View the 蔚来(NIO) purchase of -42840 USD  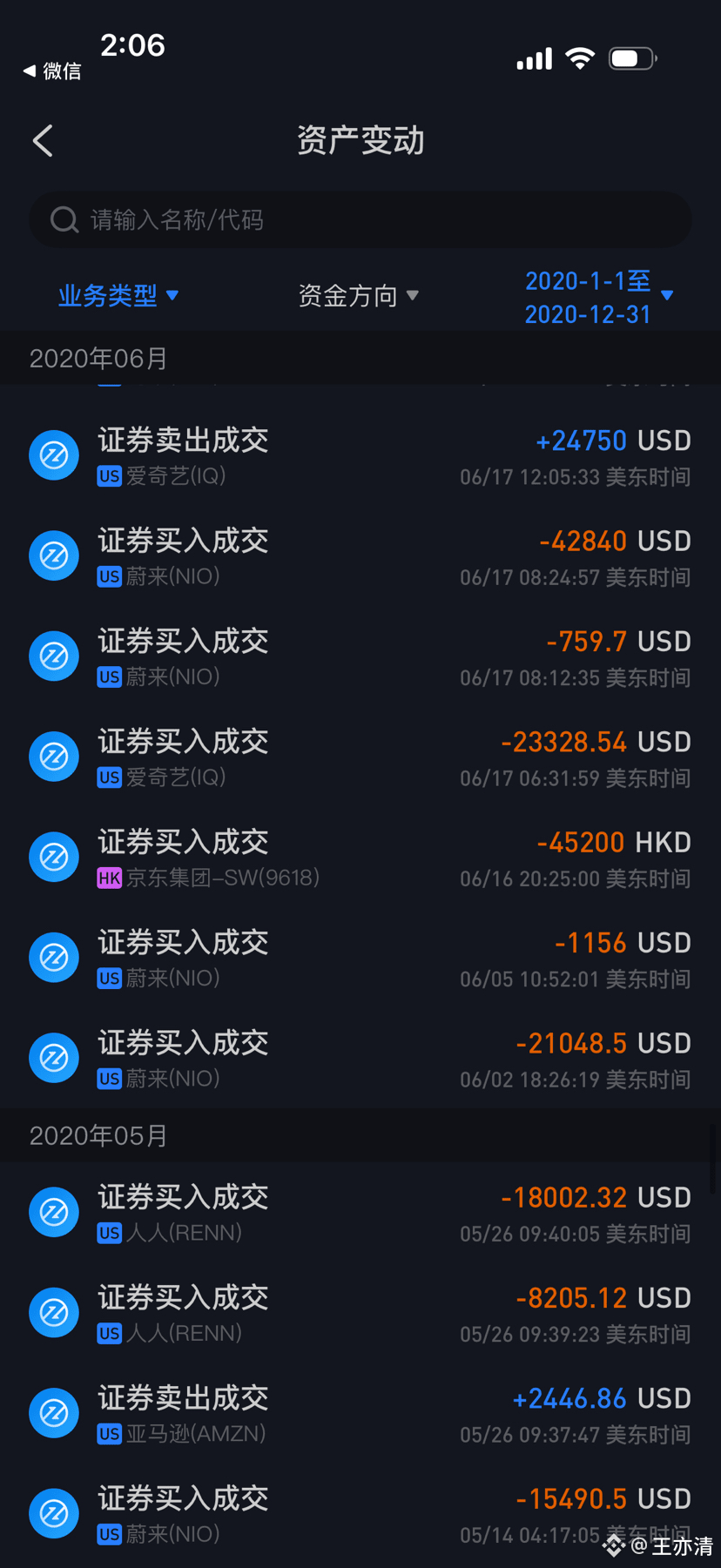coord(360,555)
